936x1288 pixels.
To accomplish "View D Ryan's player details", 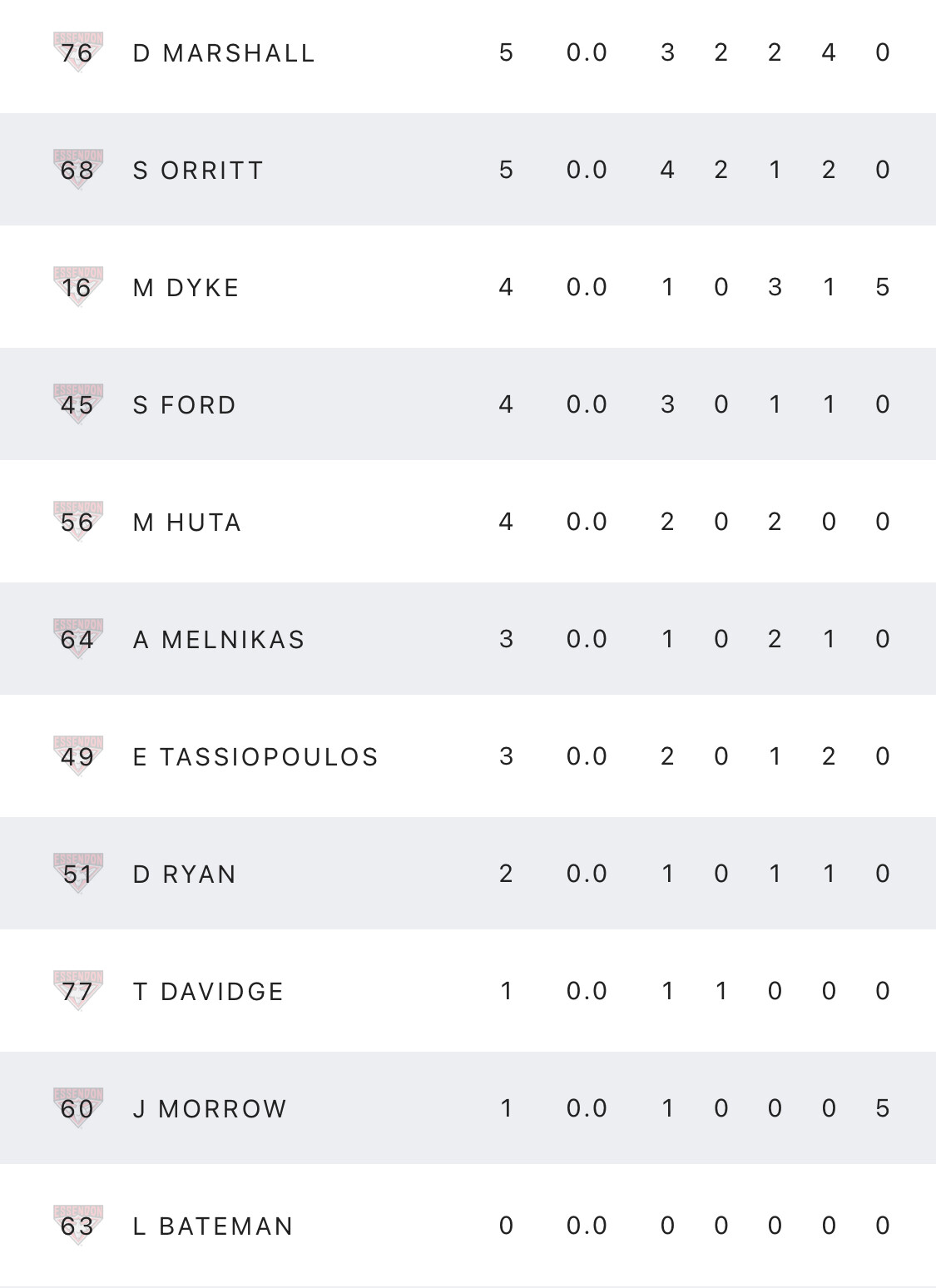I will pos(185,874).
